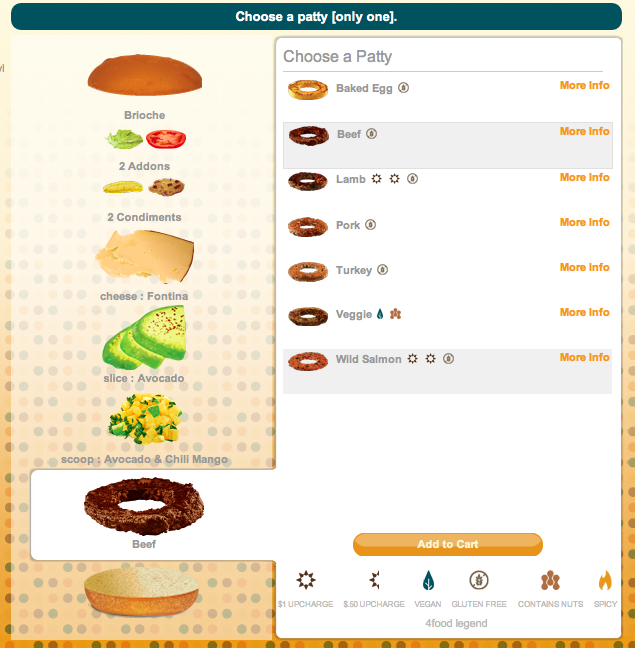
Task: See More Info on Pork
Action: coord(584,223)
